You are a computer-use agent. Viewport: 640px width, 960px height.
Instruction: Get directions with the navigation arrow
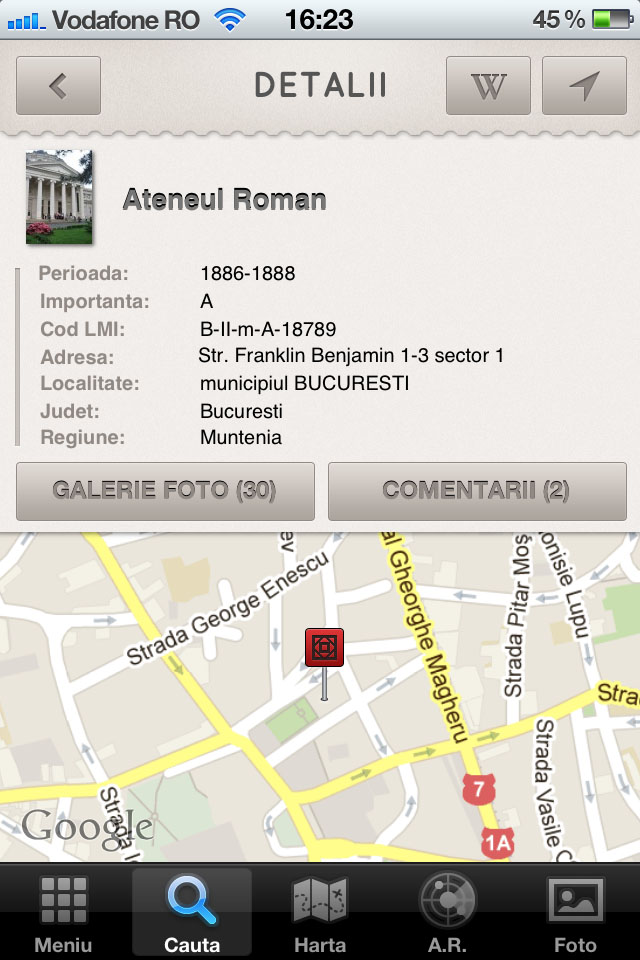(x=584, y=86)
